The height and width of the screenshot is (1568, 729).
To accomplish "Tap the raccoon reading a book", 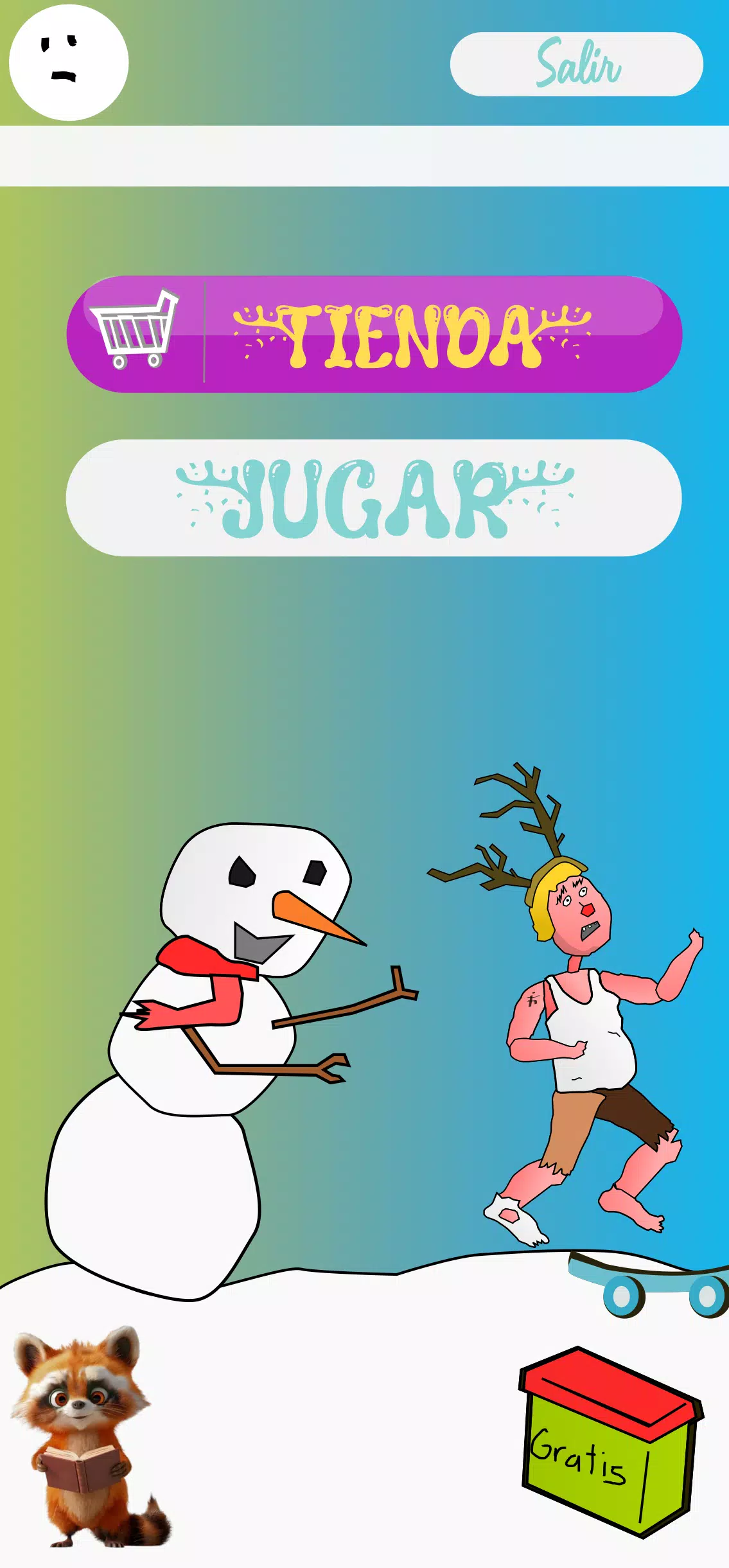I will pos(83,1438).
